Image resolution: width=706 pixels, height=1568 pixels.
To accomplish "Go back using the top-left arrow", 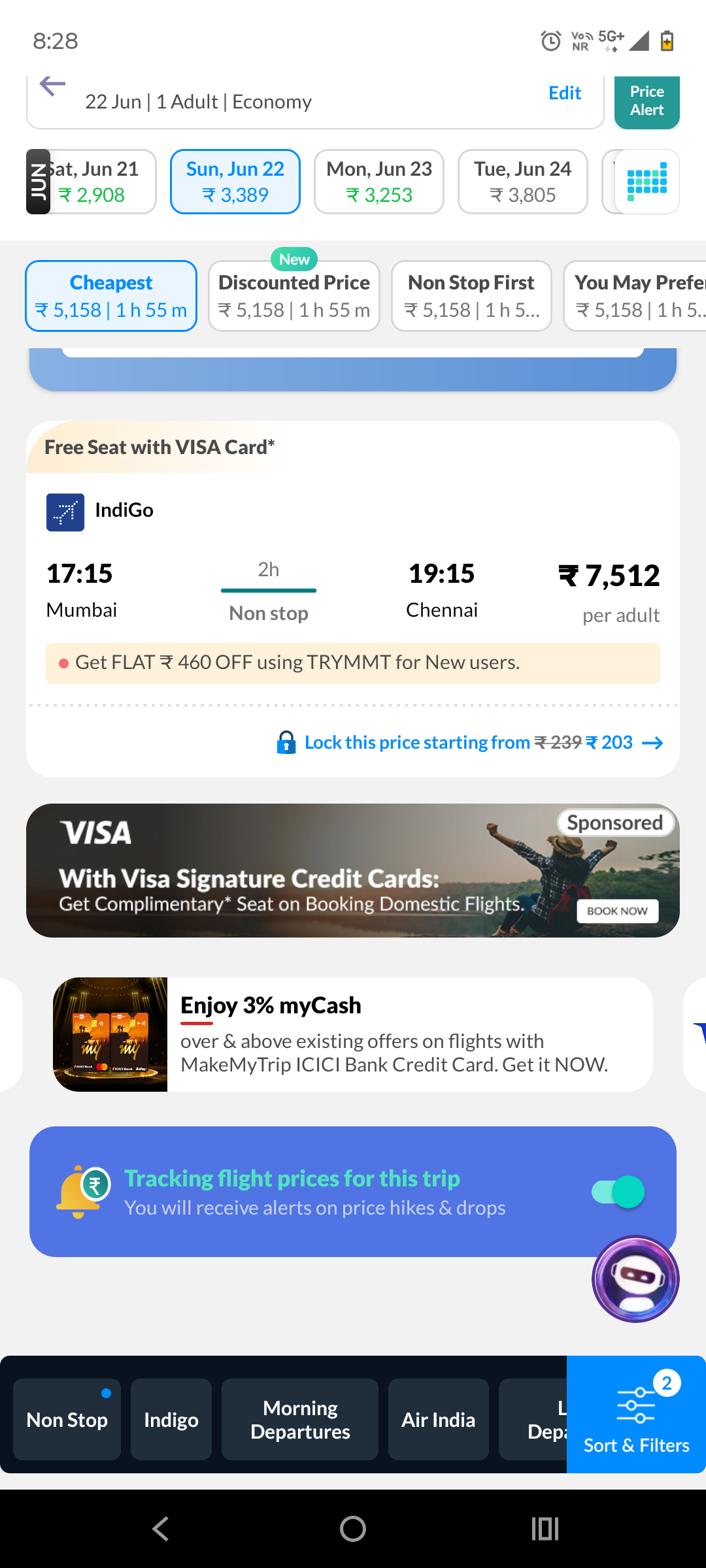I will (x=52, y=86).
